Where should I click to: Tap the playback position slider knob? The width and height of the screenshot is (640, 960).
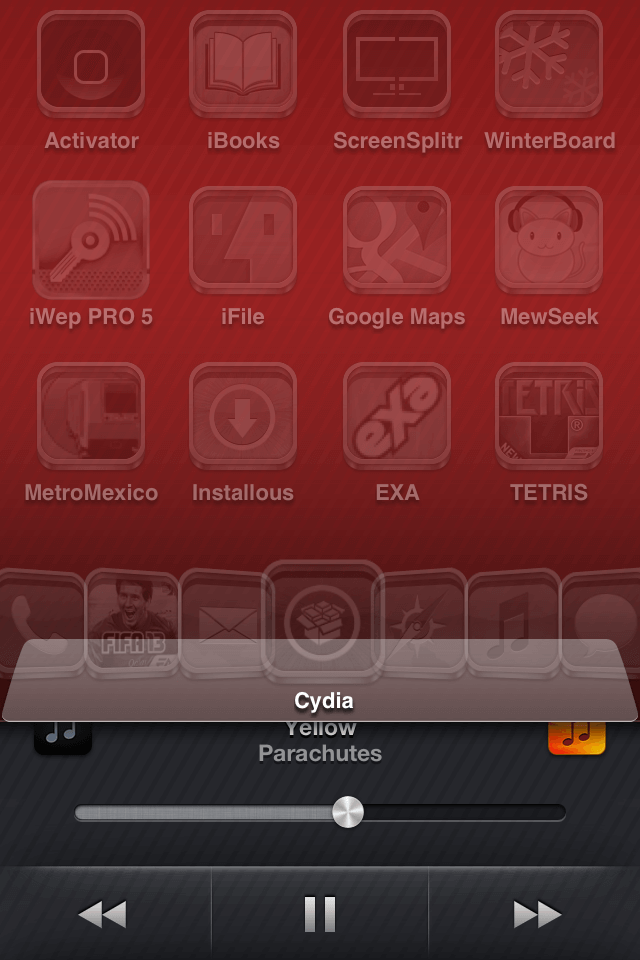[348, 812]
